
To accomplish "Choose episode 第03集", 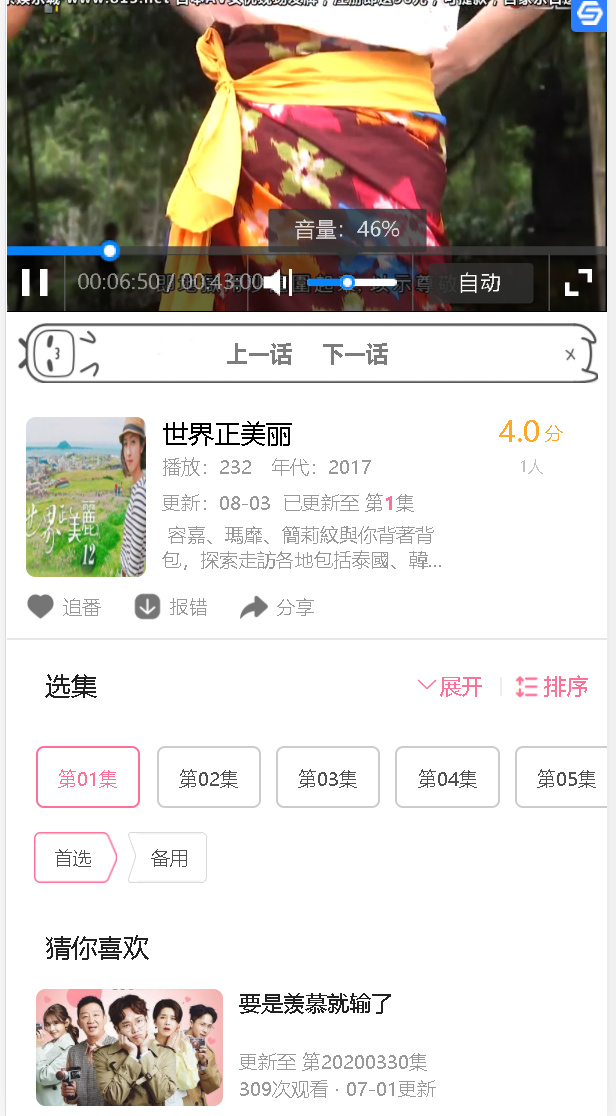I will coord(327,778).
